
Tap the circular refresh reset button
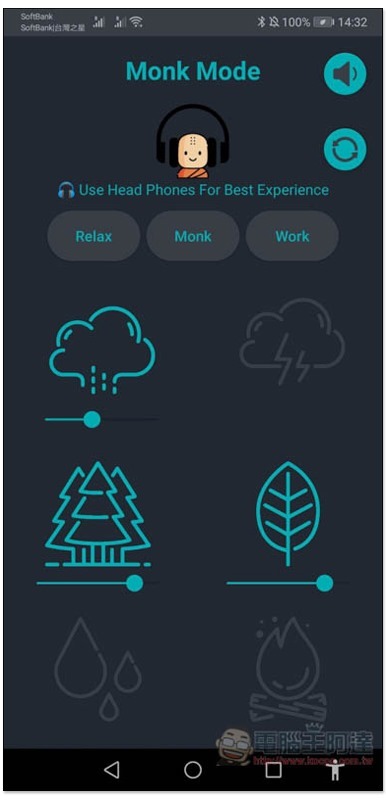click(345, 149)
